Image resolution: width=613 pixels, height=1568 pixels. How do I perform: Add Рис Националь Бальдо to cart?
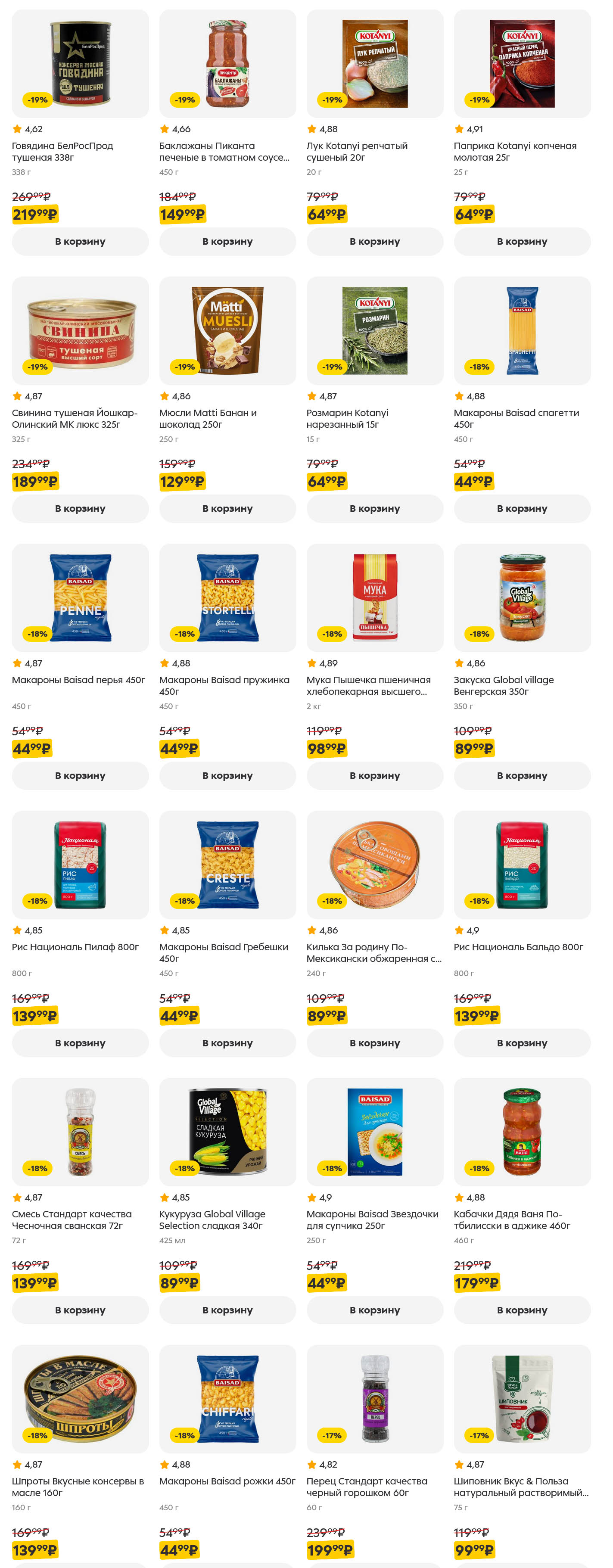[522, 1043]
